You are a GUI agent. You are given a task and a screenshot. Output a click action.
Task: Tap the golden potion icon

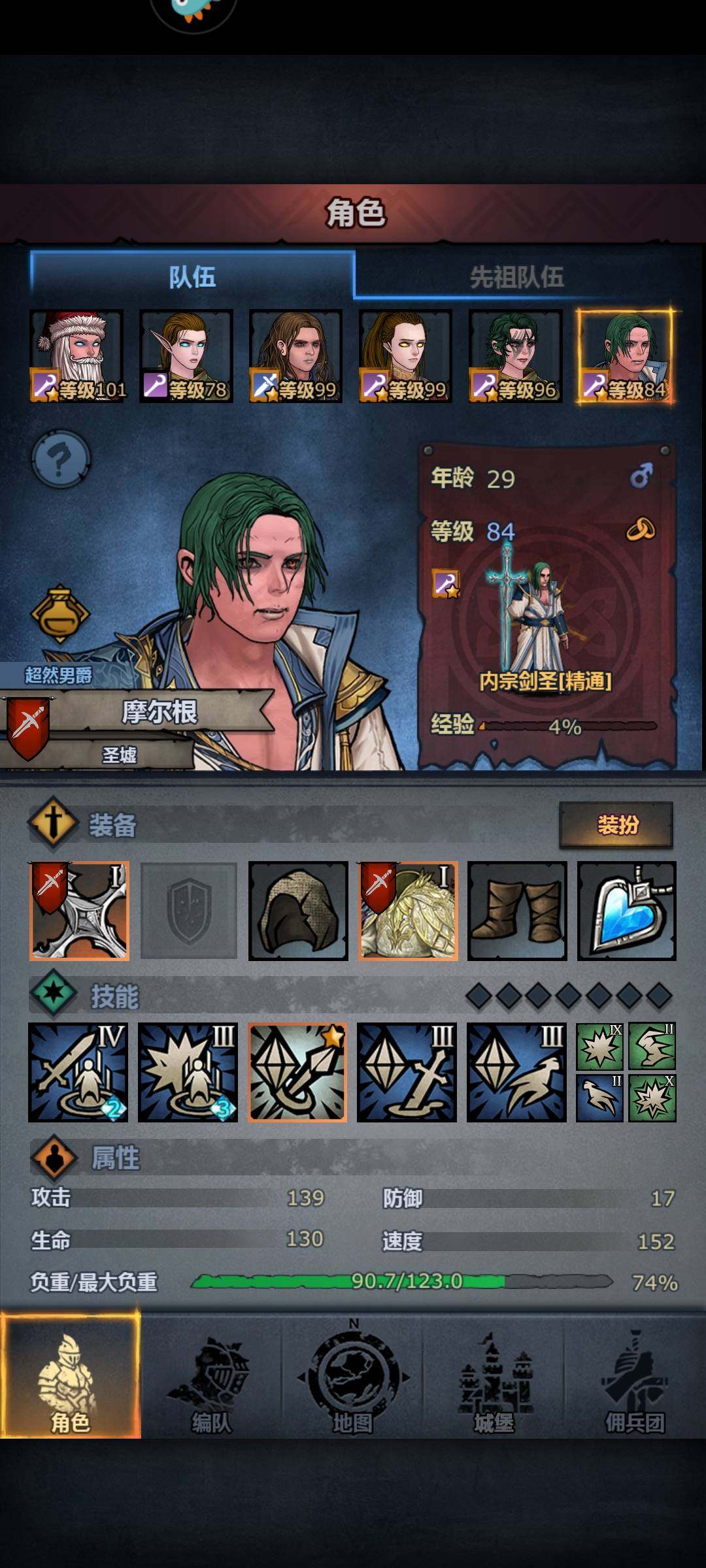[x=60, y=614]
